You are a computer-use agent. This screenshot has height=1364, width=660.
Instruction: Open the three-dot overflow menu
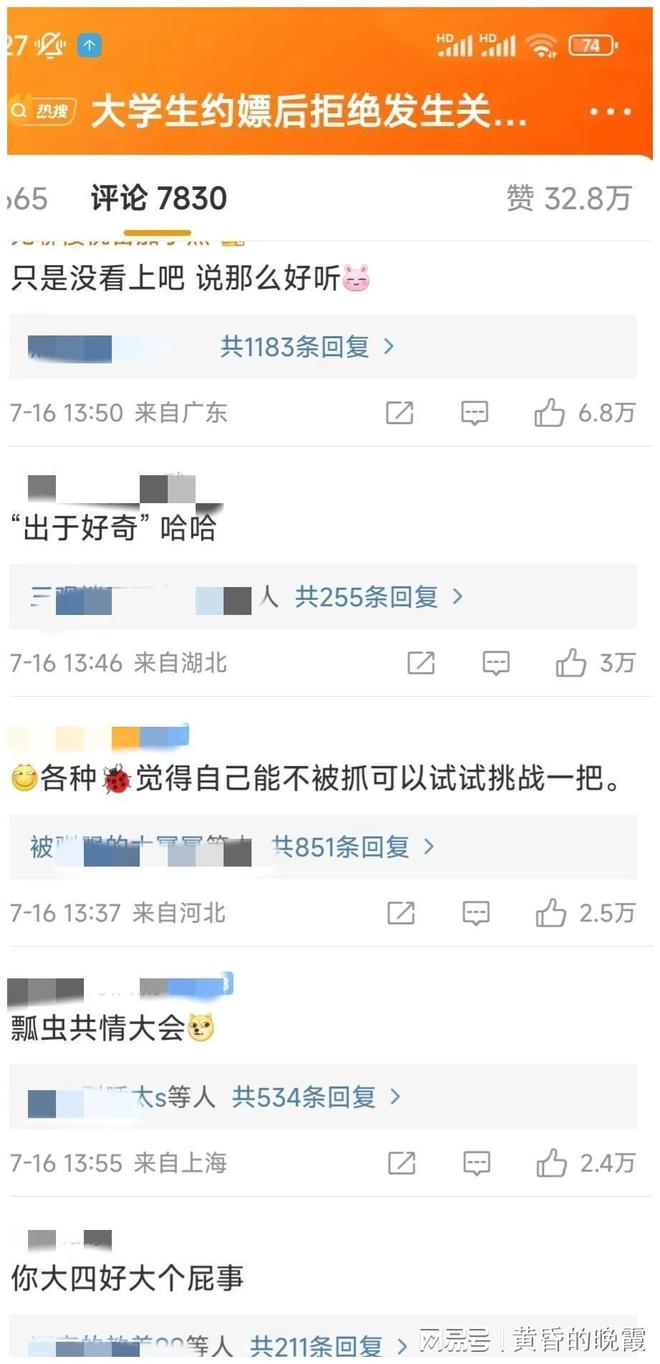610,111
